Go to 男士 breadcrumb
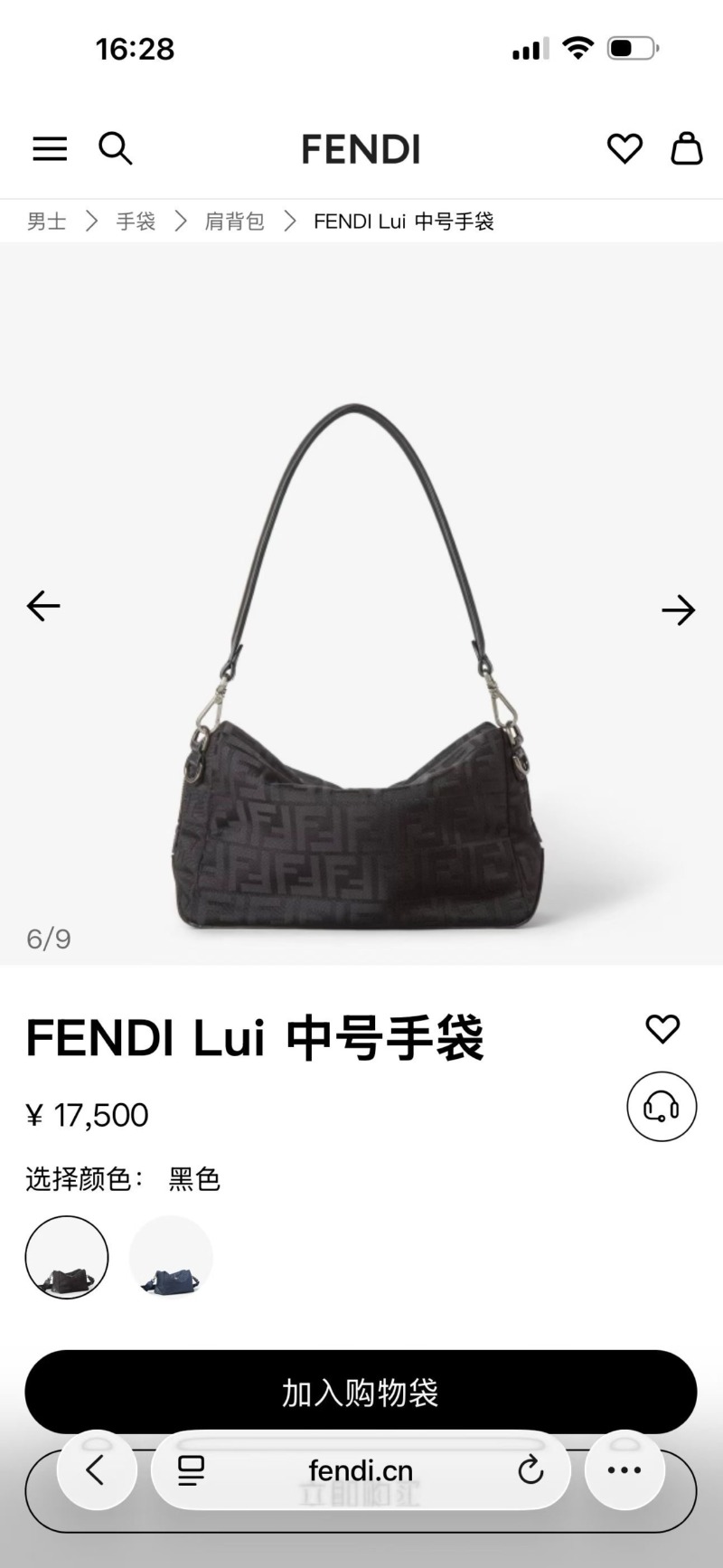723x1568 pixels. coord(46,222)
